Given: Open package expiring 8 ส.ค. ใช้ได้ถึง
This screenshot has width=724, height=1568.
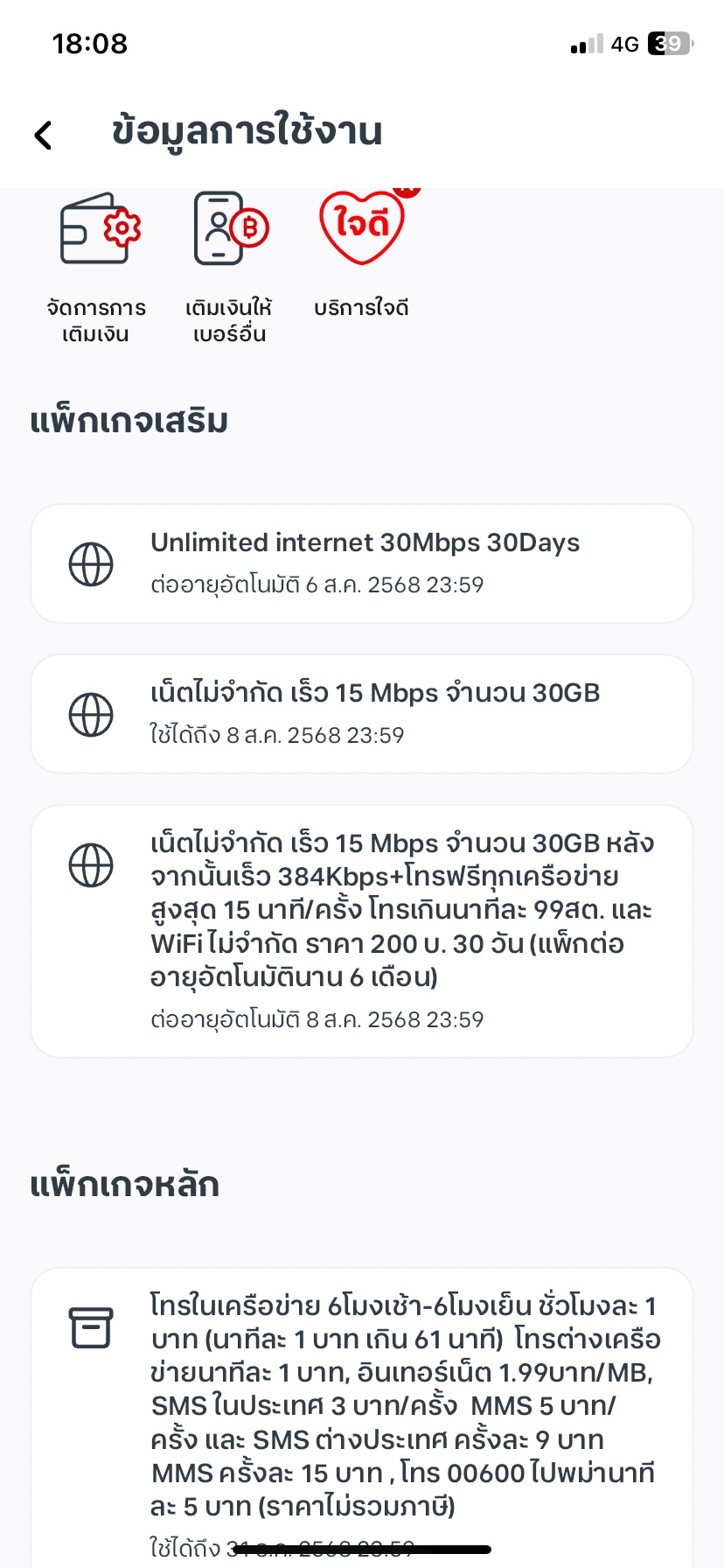Looking at the screenshot, I should tap(362, 714).
